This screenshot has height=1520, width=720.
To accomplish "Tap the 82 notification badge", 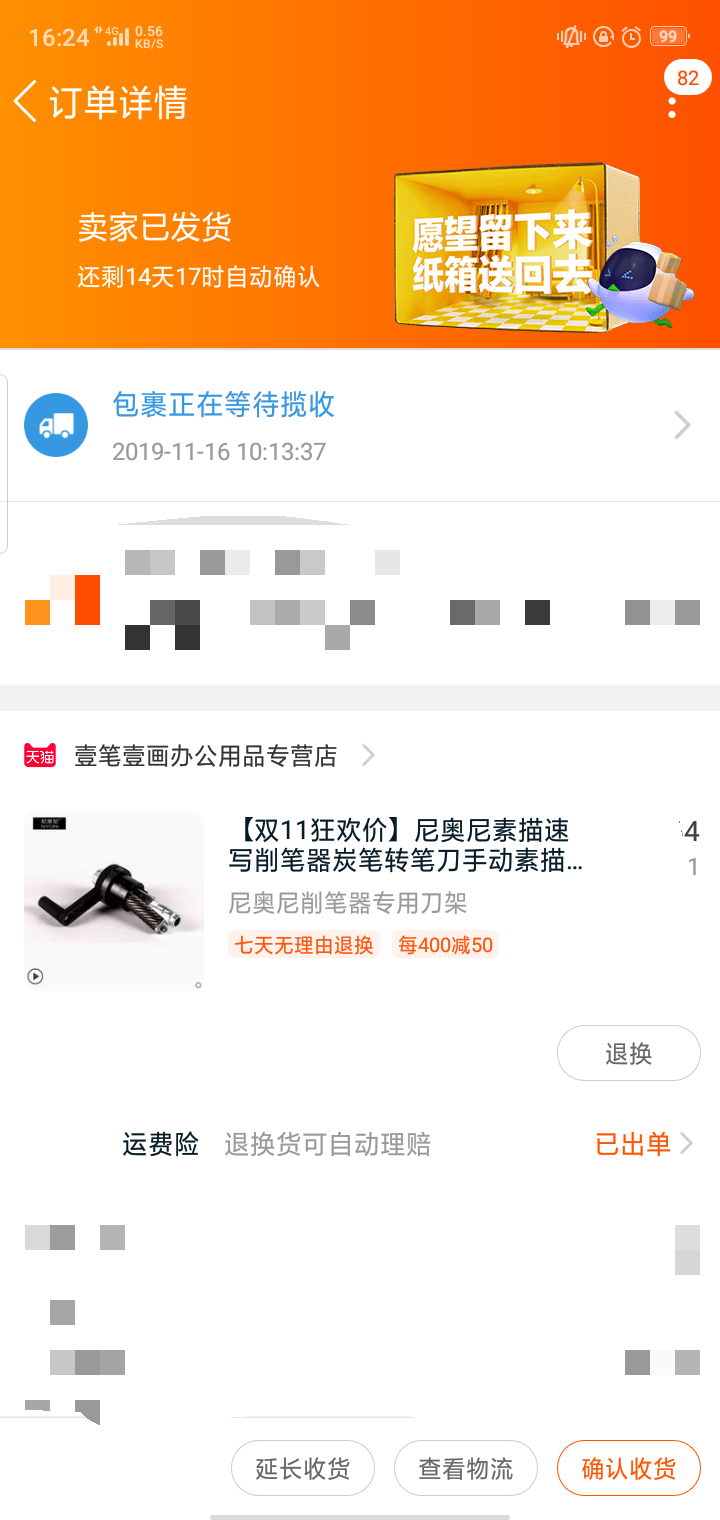I will click(687, 77).
